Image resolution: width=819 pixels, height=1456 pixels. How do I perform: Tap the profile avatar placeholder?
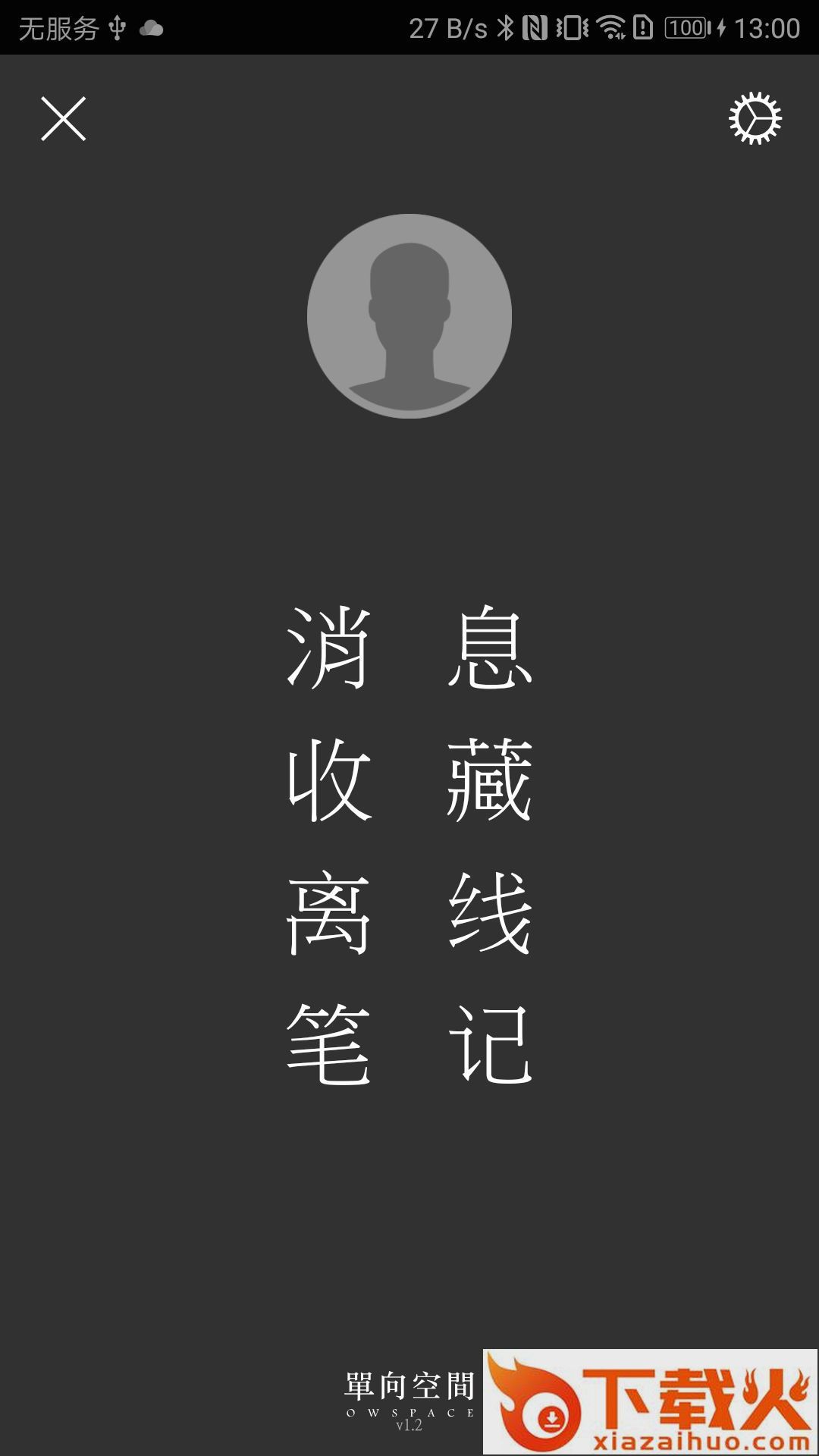tap(409, 316)
